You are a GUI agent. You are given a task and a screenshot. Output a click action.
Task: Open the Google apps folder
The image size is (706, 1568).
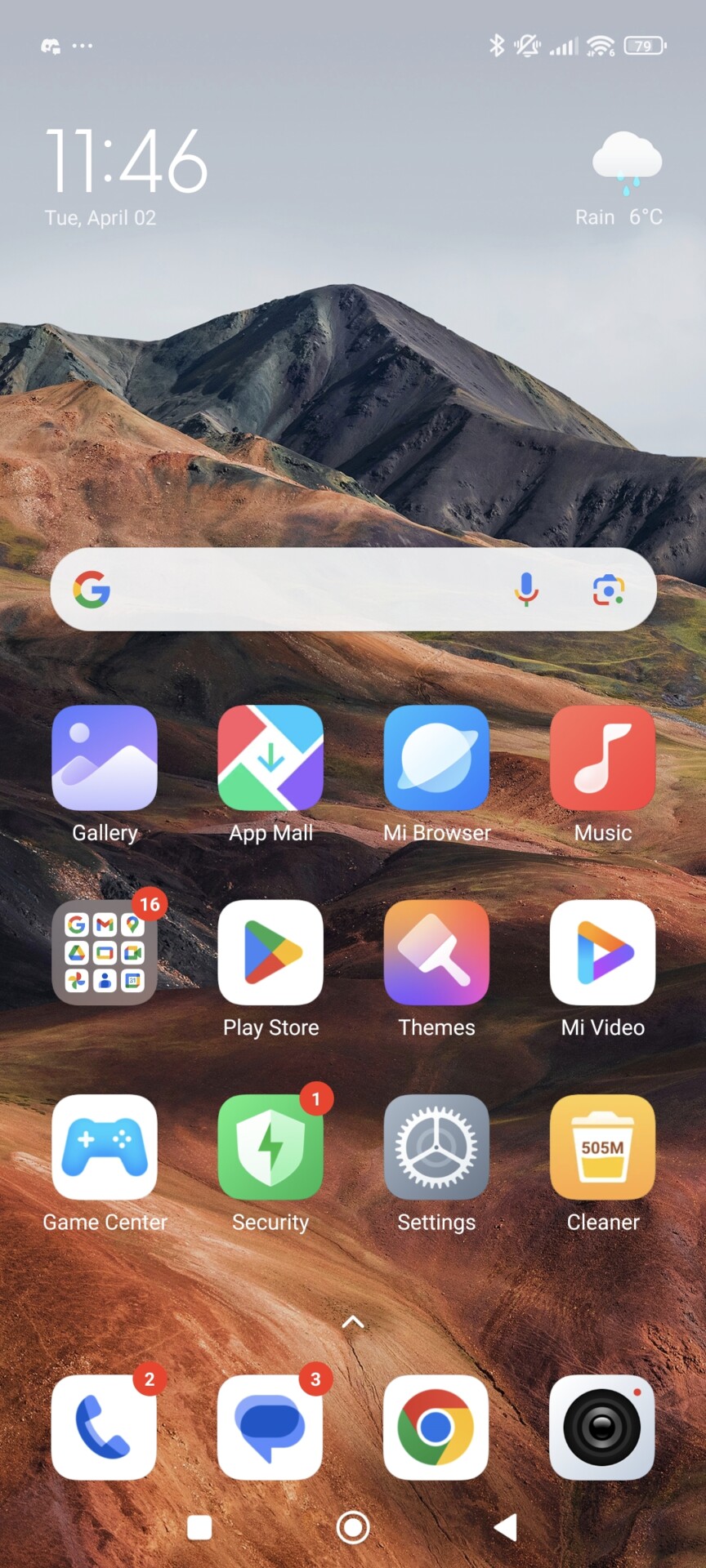(105, 952)
